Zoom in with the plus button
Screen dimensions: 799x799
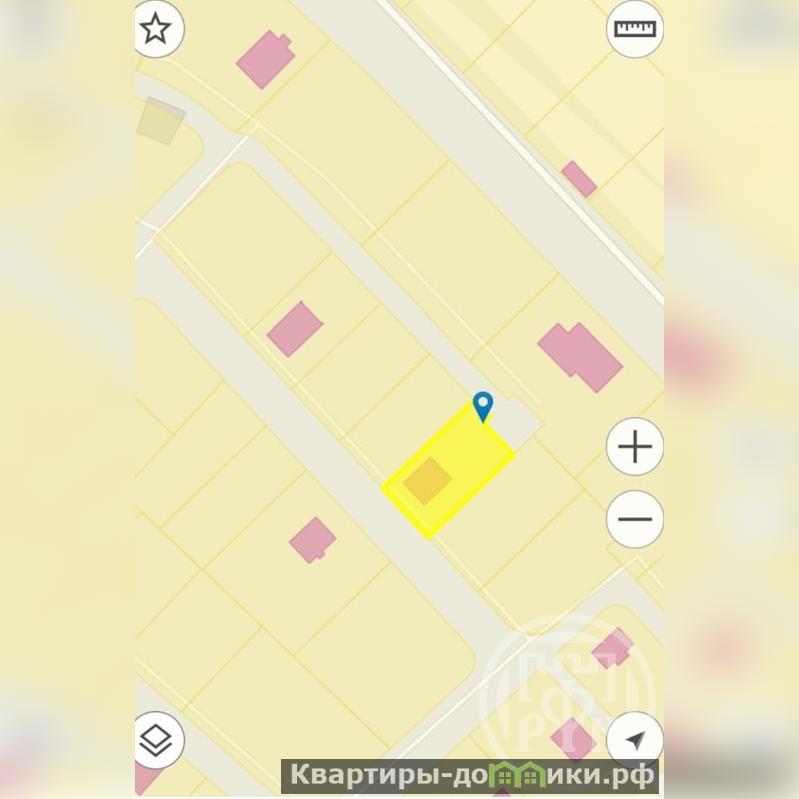click(635, 446)
